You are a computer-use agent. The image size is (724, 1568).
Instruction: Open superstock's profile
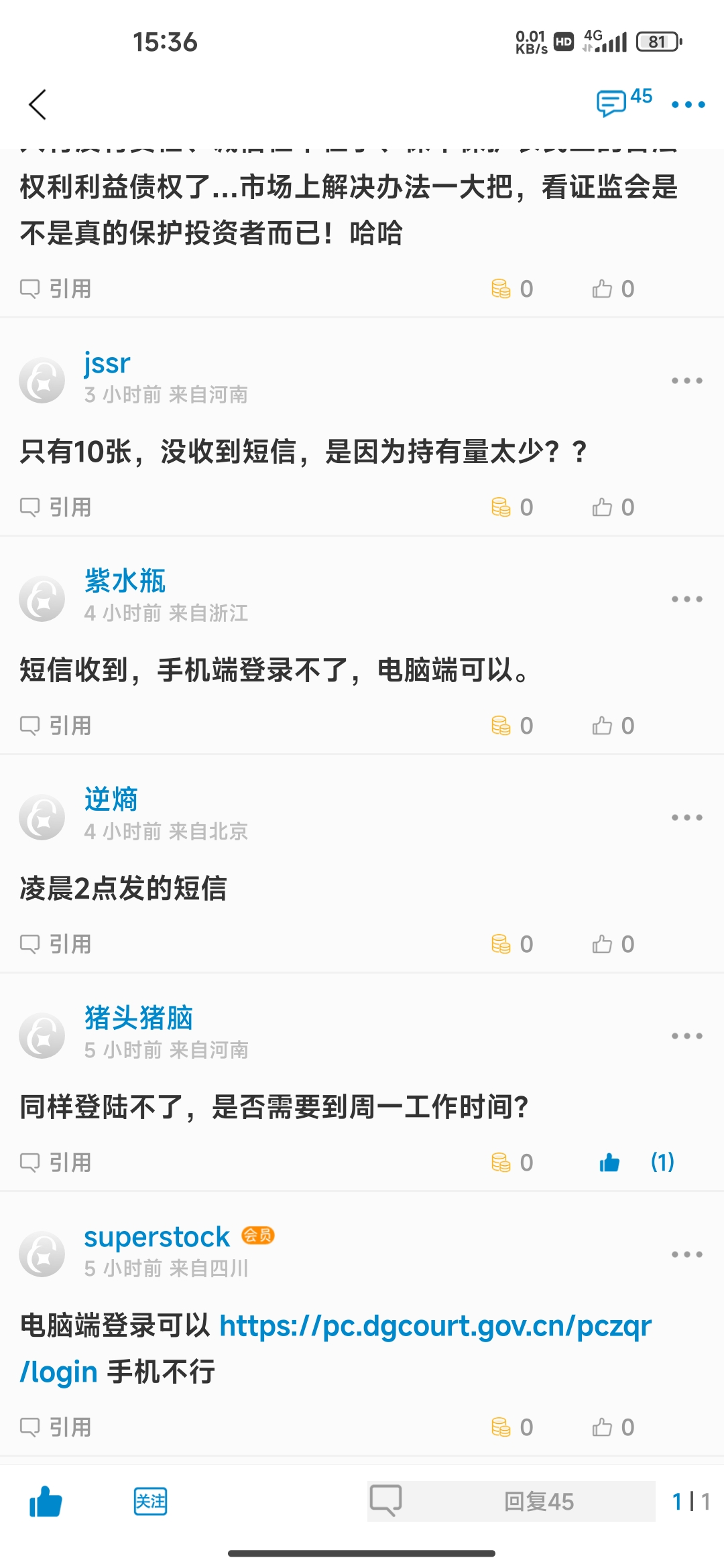tap(157, 1237)
